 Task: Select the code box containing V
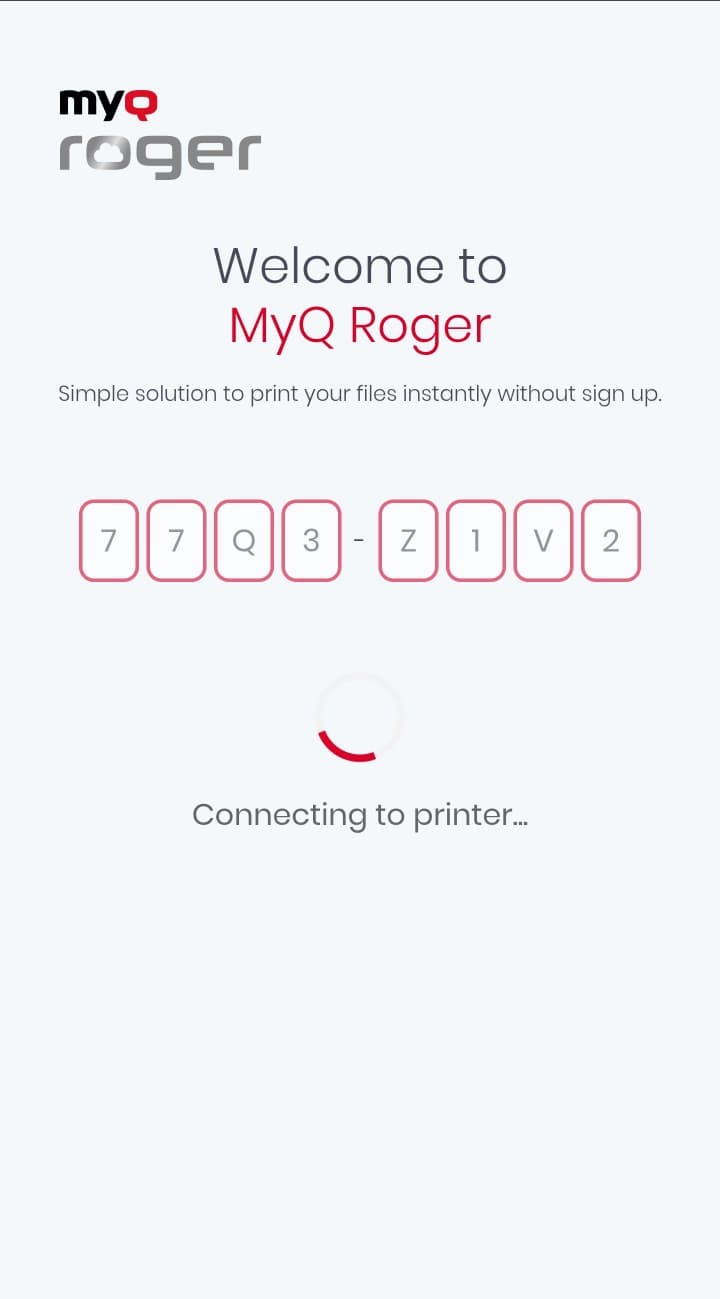(543, 541)
